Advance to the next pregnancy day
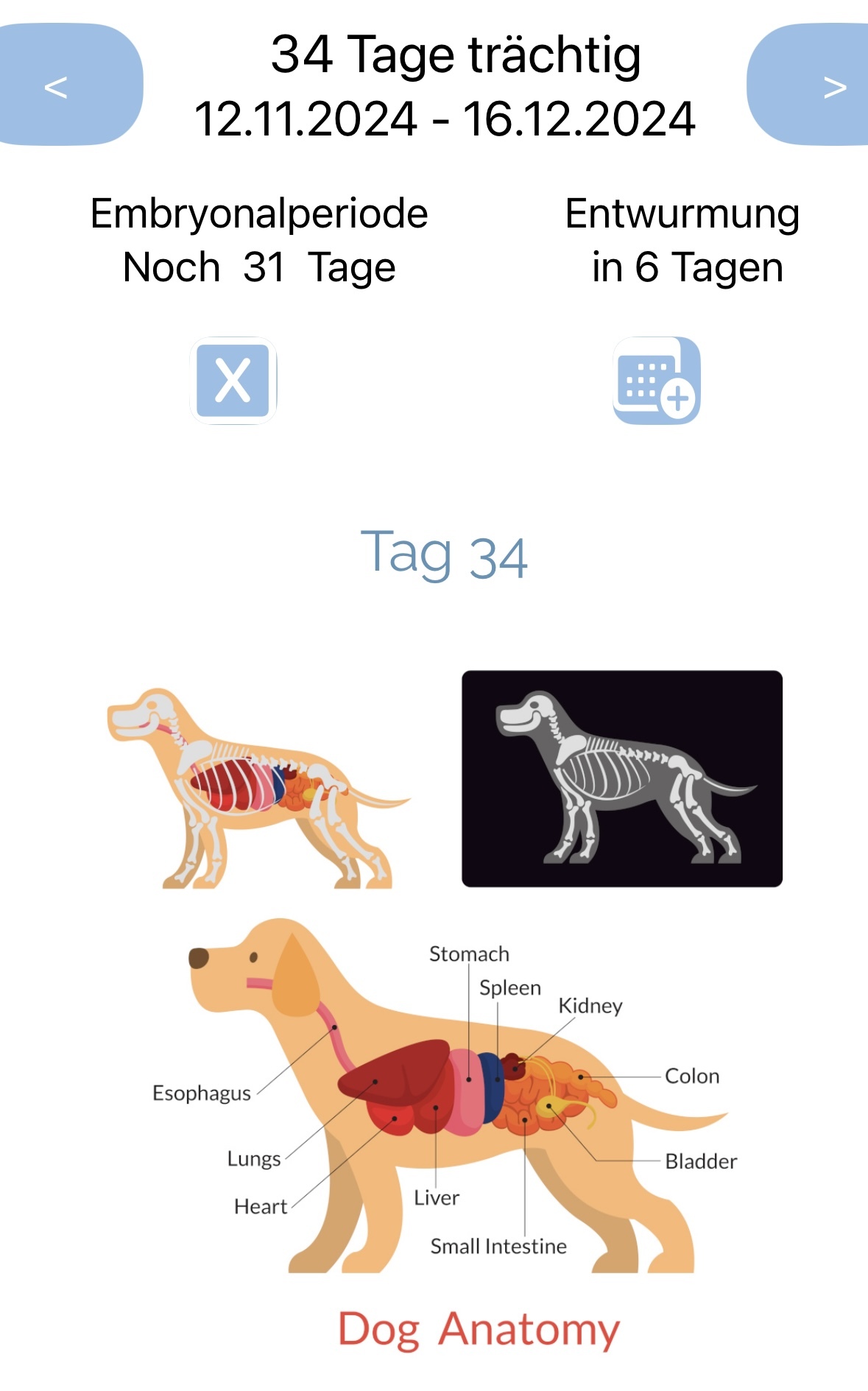Viewport: 868px width, 1391px height. pyautogui.click(x=810, y=85)
